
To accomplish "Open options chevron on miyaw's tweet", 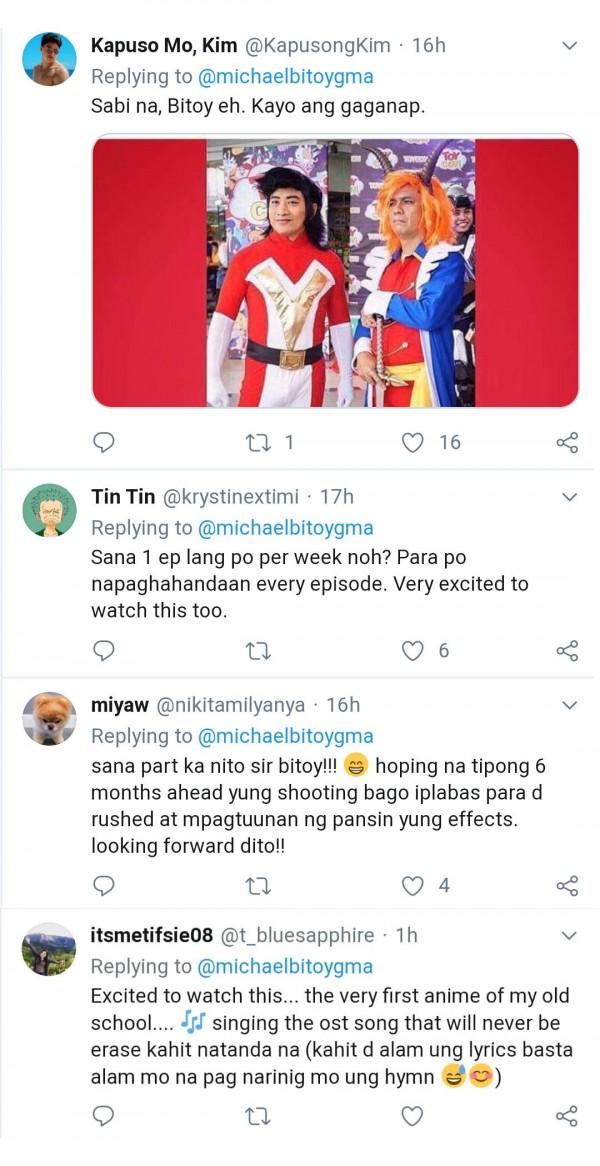I will pyautogui.click(x=569, y=705).
